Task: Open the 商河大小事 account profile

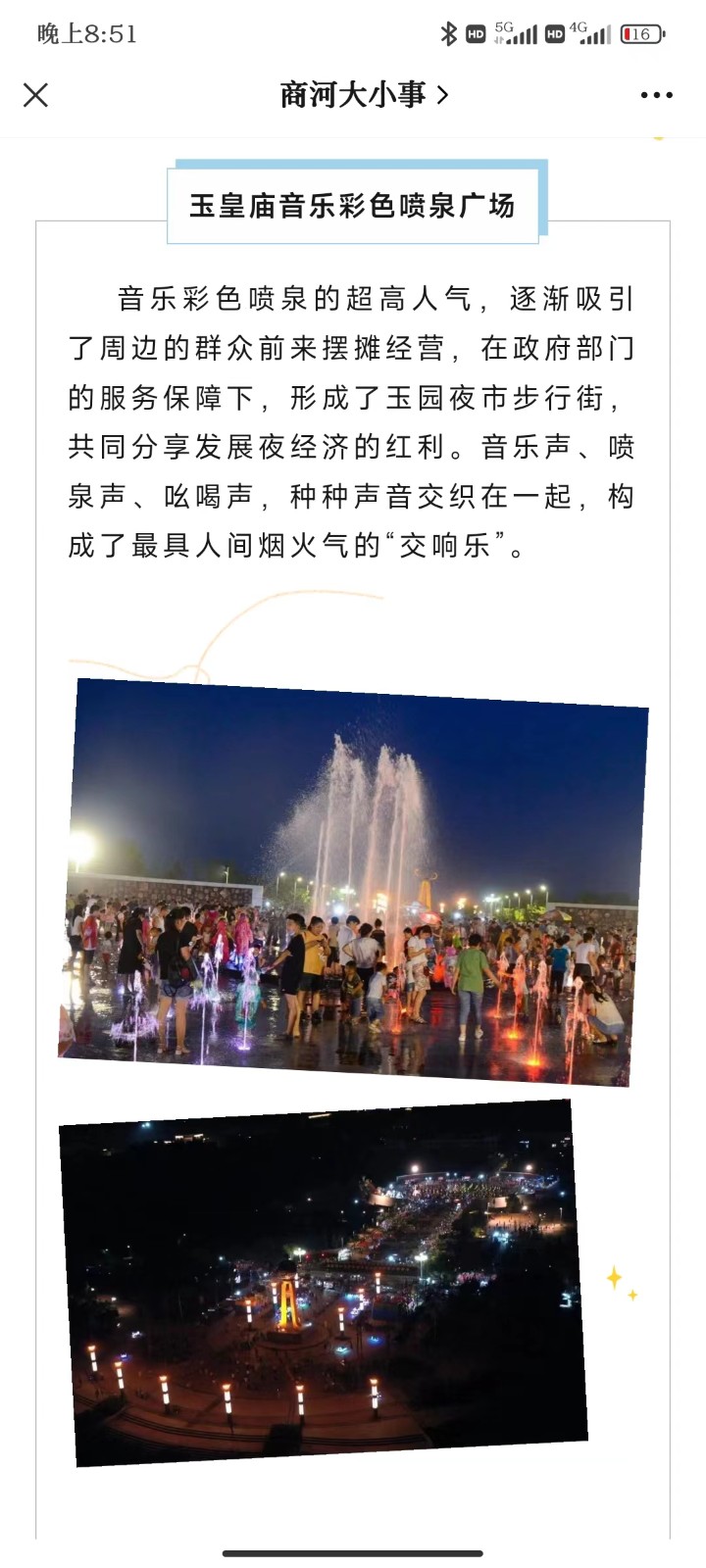Action: click(x=365, y=95)
